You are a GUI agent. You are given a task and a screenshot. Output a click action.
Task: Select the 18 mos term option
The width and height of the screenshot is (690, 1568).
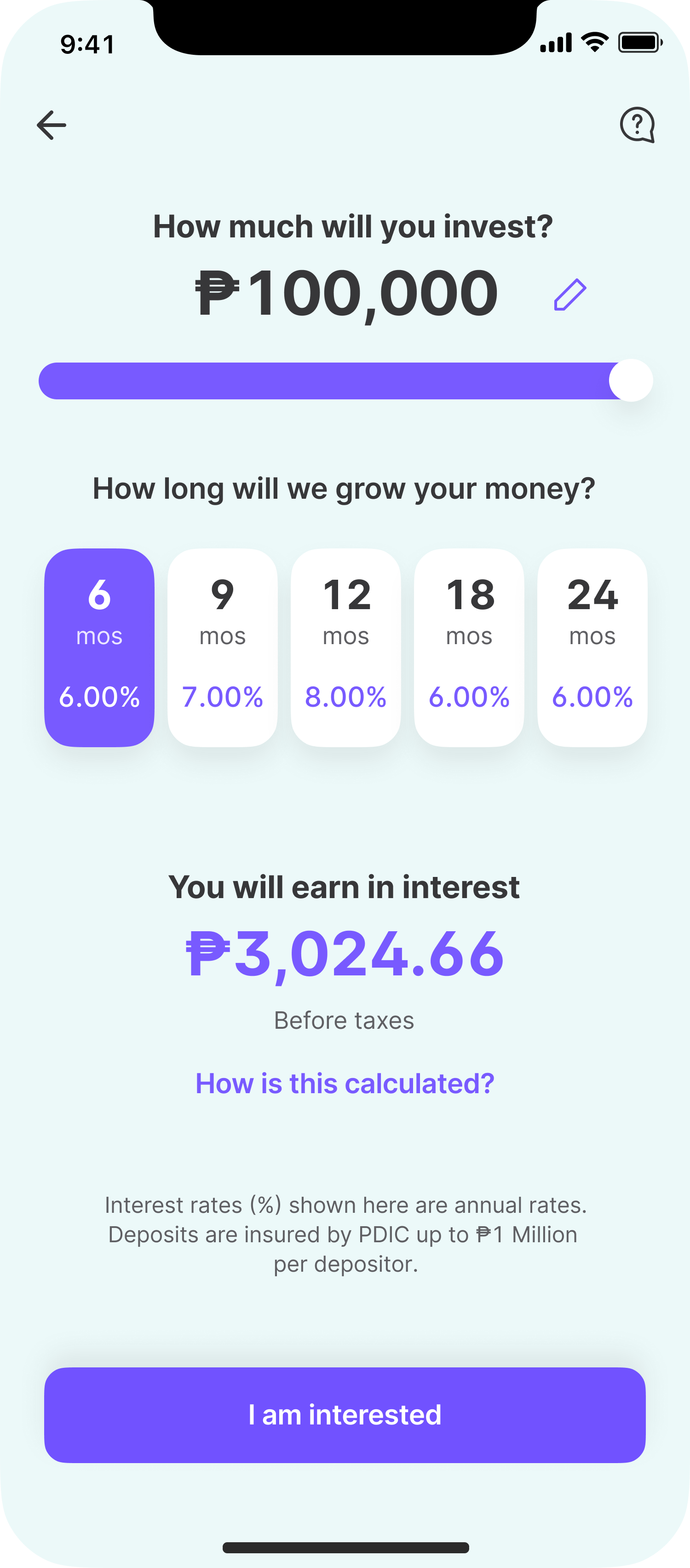[469, 647]
